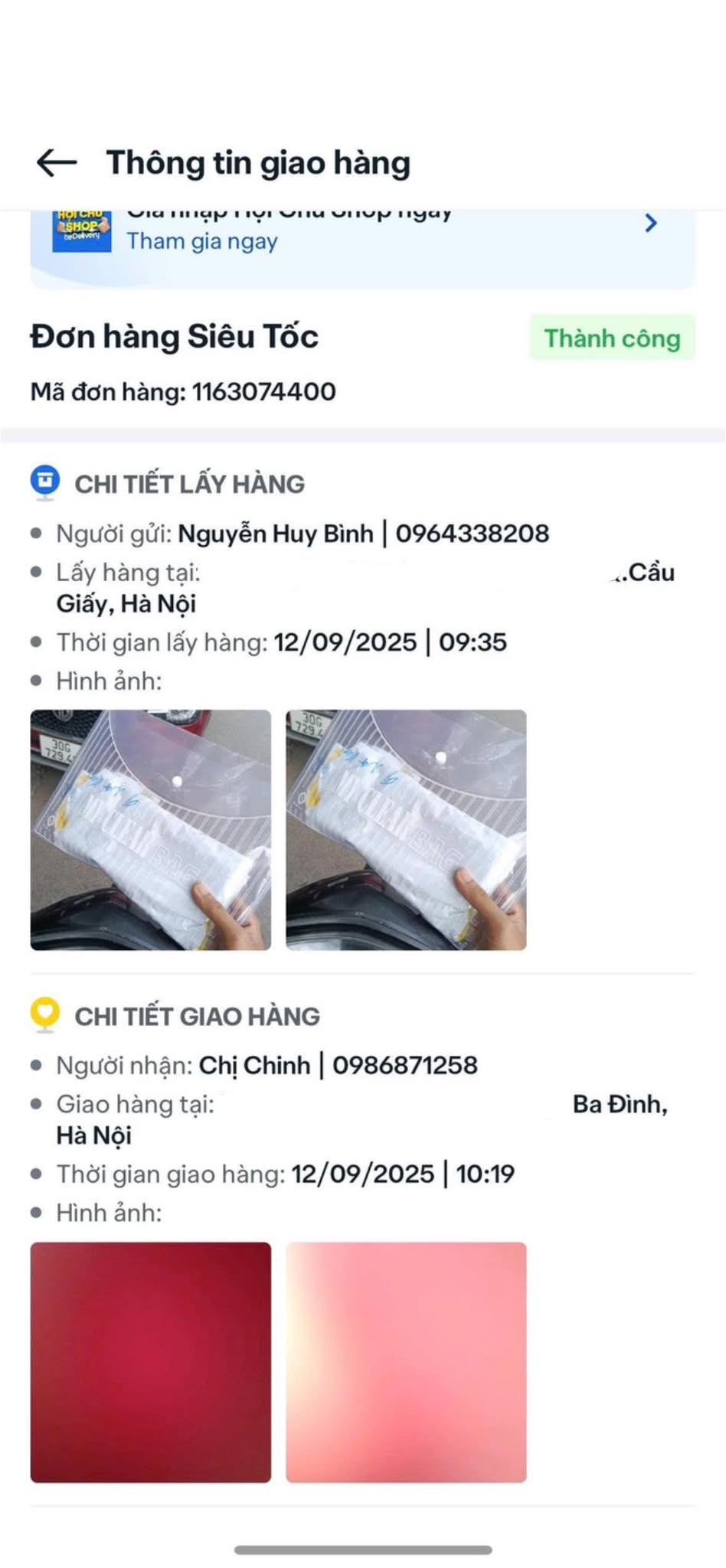This screenshot has width=726, height=1568.
Task: Open the Hội Chủ Shop banner chevron
Action: (651, 223)
